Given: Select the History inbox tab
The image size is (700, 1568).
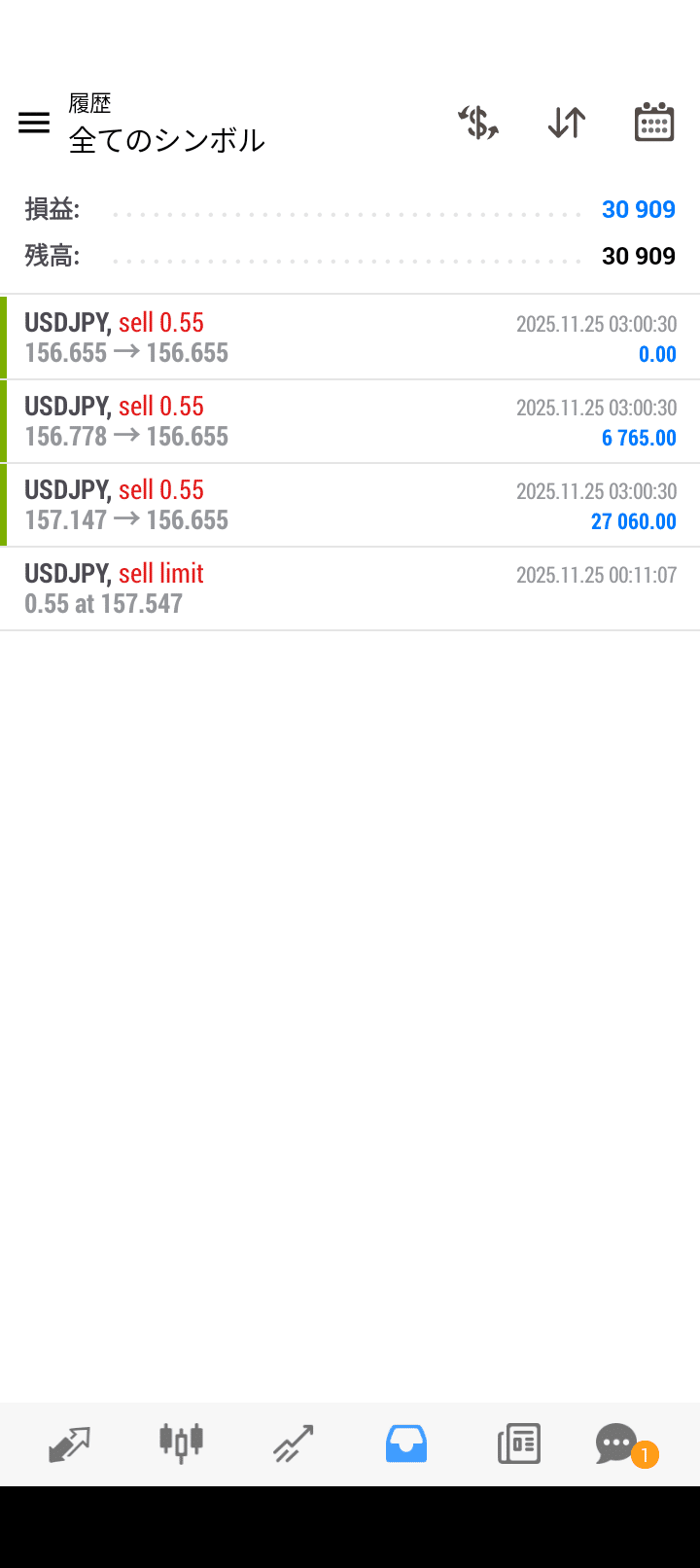Looking at the screenshot, I should pos(406,1443).
